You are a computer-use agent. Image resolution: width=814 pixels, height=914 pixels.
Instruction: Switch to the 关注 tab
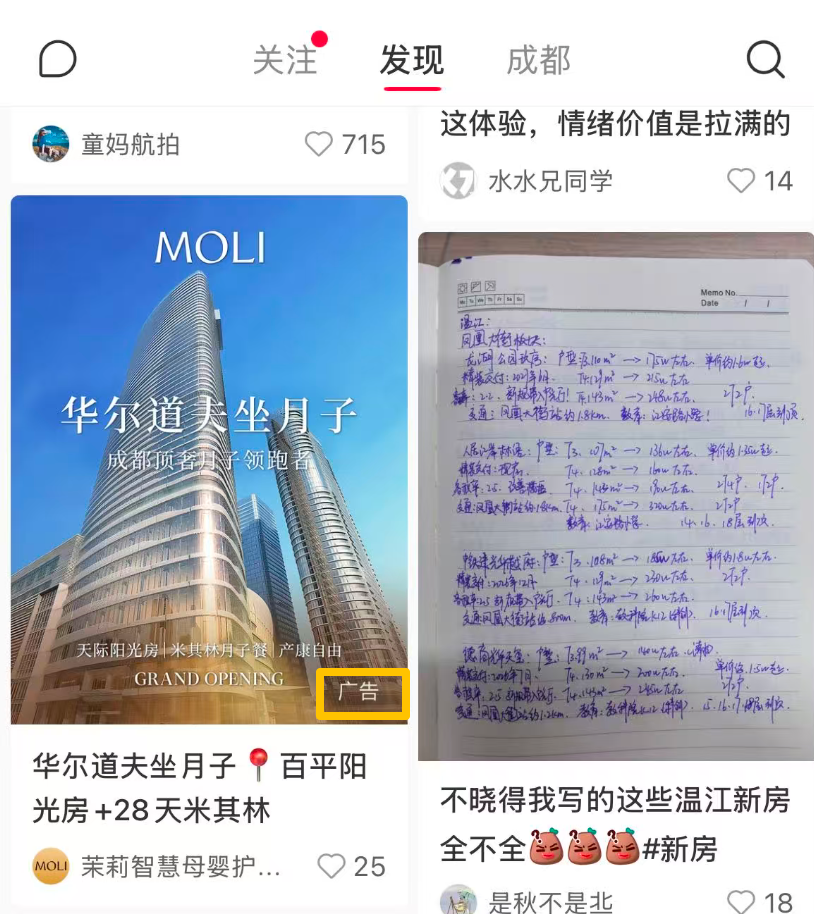285,60
